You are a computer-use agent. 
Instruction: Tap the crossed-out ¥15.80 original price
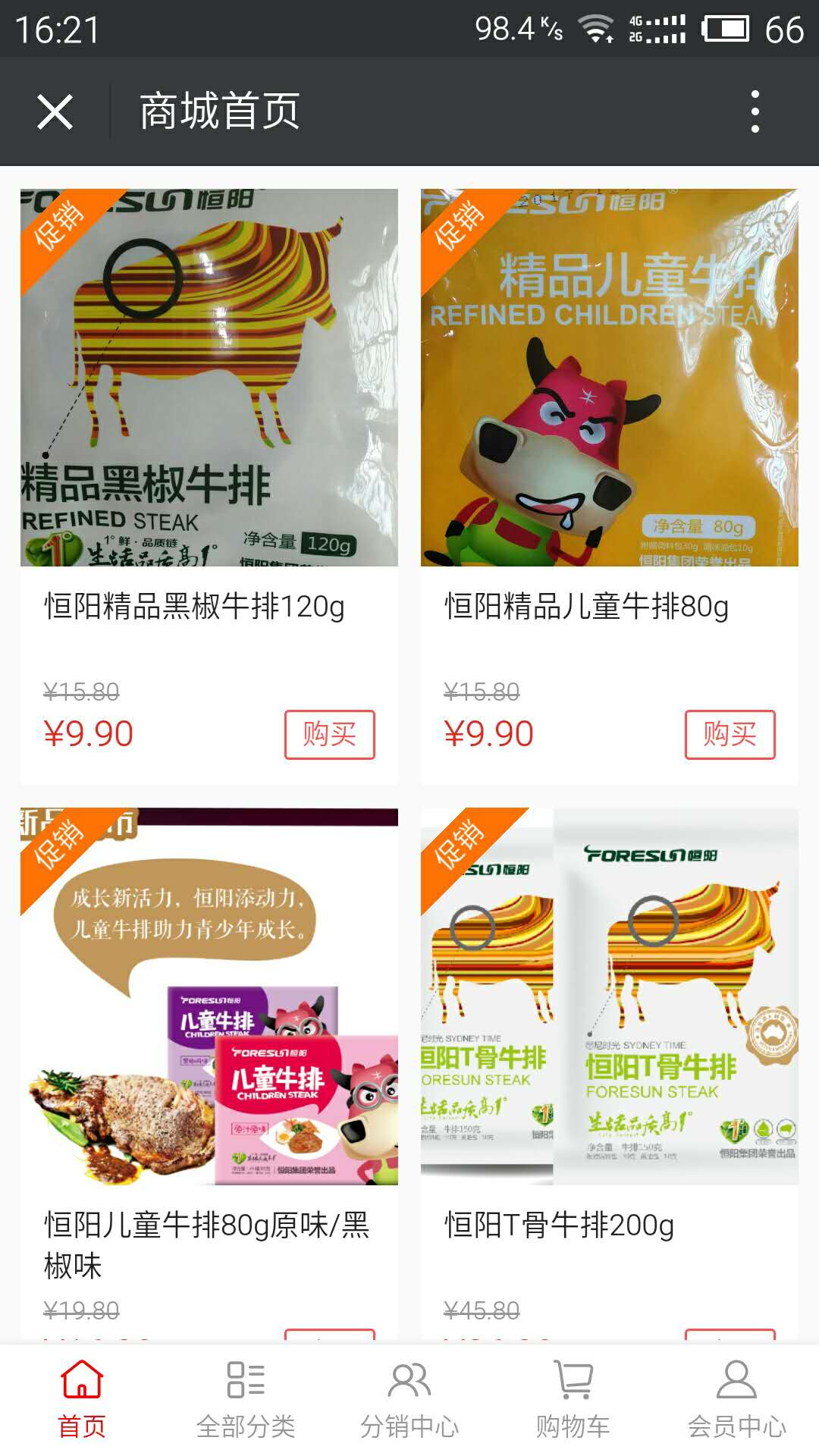point(78,690)
